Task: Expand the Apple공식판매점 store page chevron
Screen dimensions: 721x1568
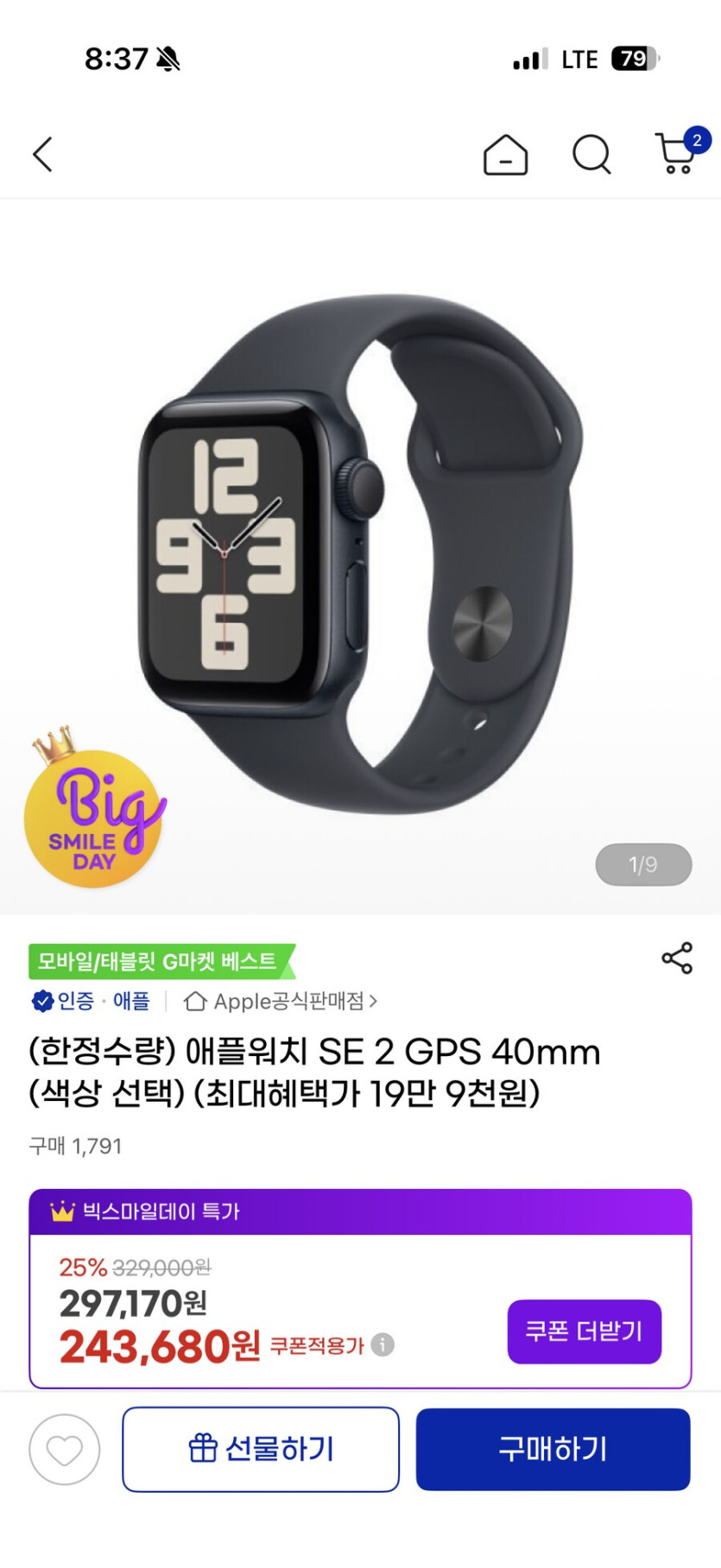Action: click(375, 1002)
